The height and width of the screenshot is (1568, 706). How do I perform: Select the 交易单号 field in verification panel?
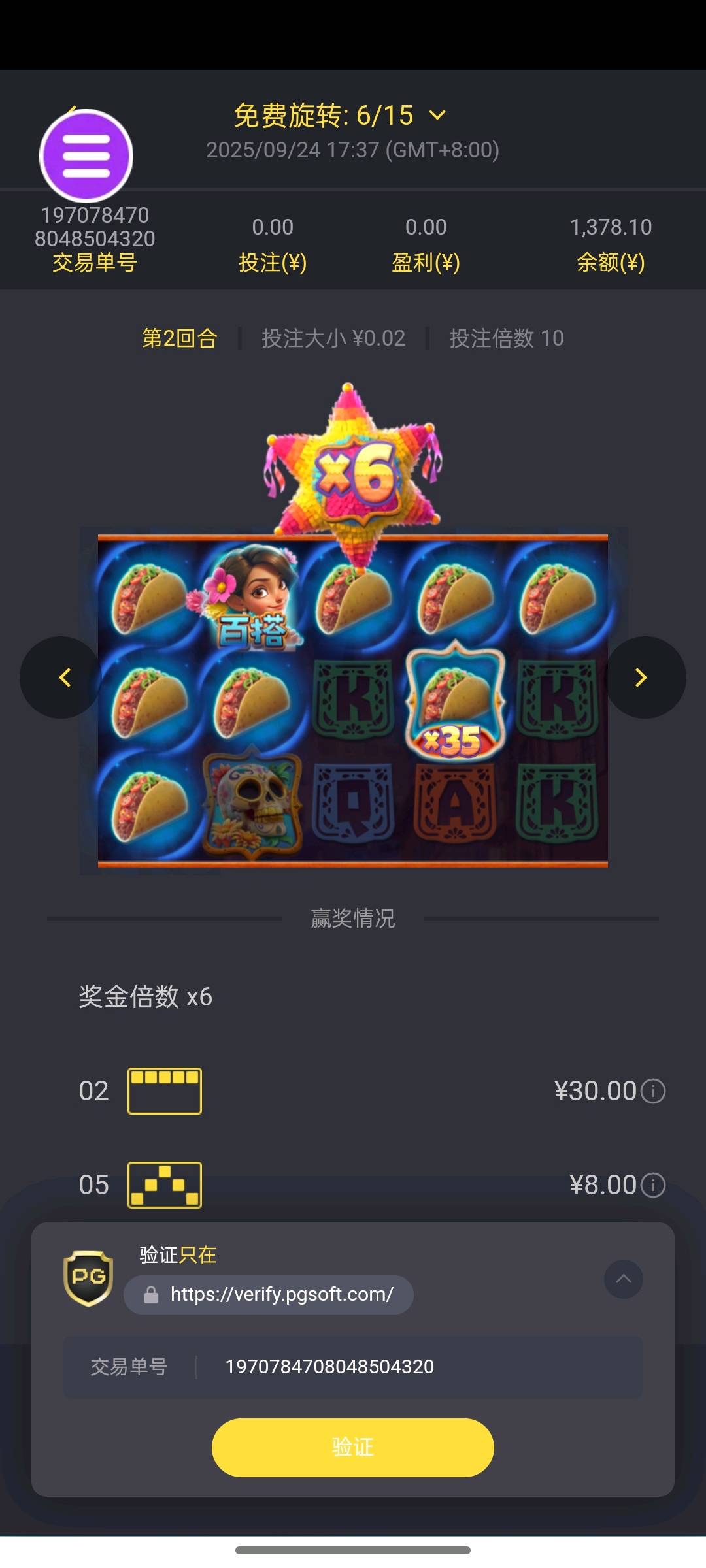[418, 1367]
